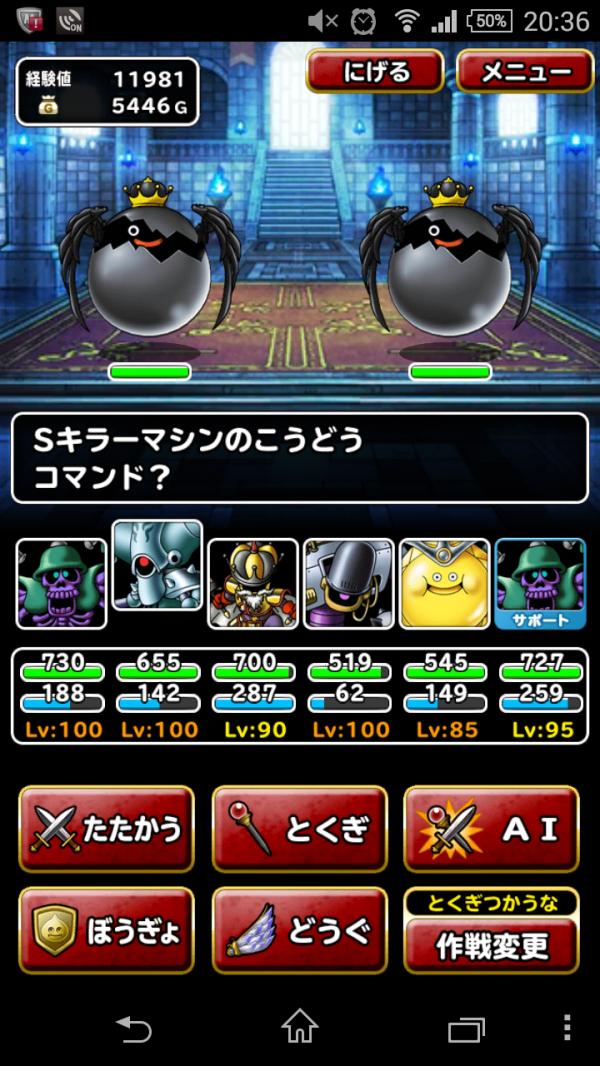This screenshot has height=1066, width=600.
Task: Open the とくぎ skills list
Action: 299,829
